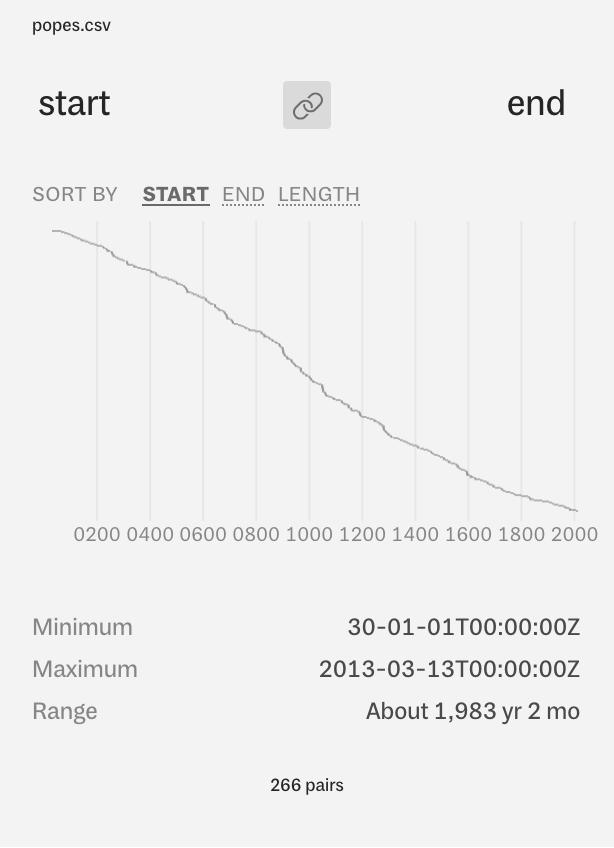Sort the pairs by START
Screen dimensions: 614x848
tap(176, 194)
